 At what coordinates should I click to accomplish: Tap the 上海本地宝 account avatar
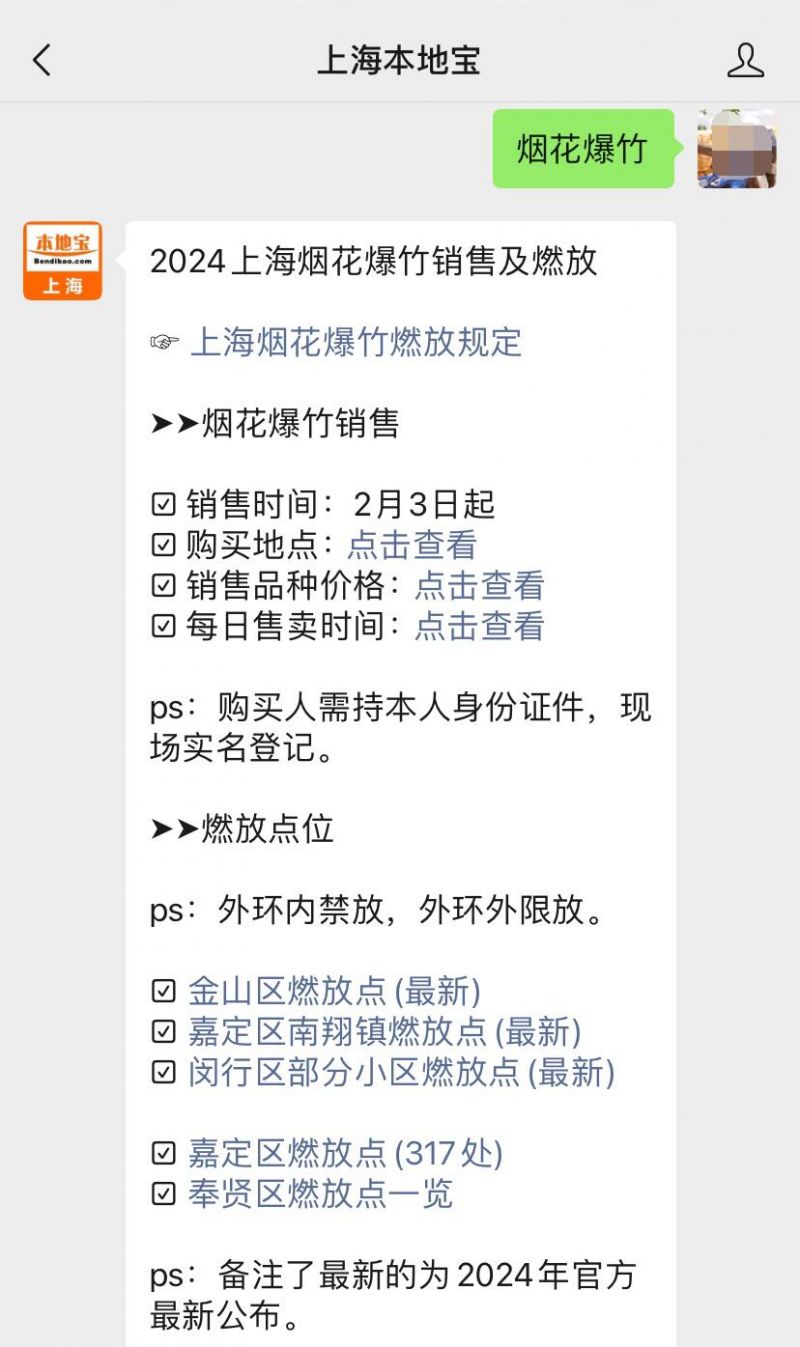click(63, 261)
